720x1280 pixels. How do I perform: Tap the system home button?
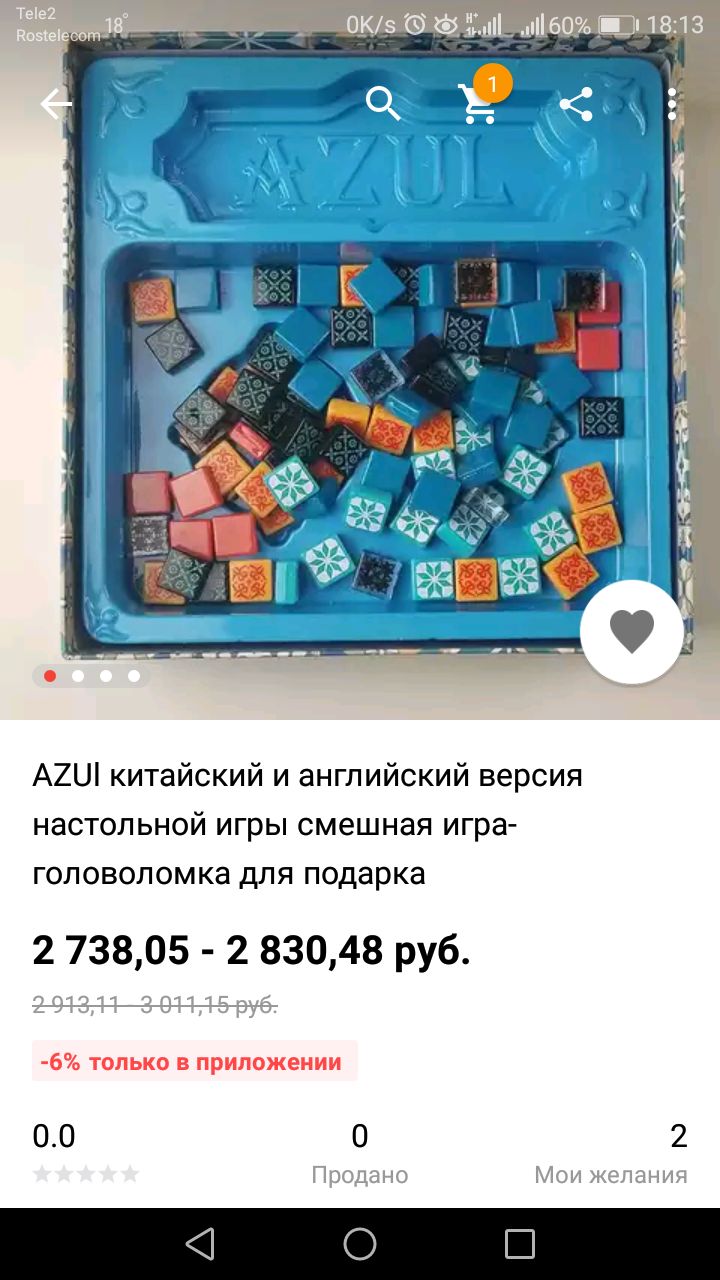[x=360, y=1244]
